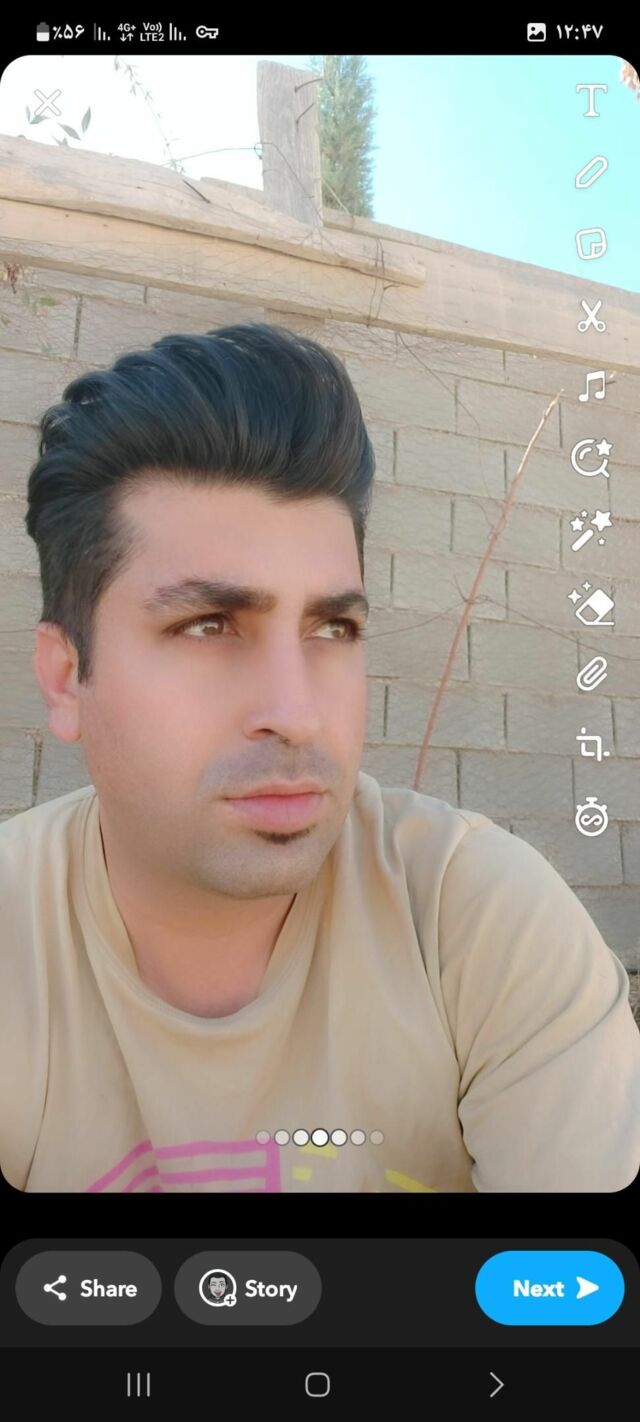This screenshot has height=1422, width=640.
Task: Set the snap timer with the stopwatch icon
Action: click(591, 816)
